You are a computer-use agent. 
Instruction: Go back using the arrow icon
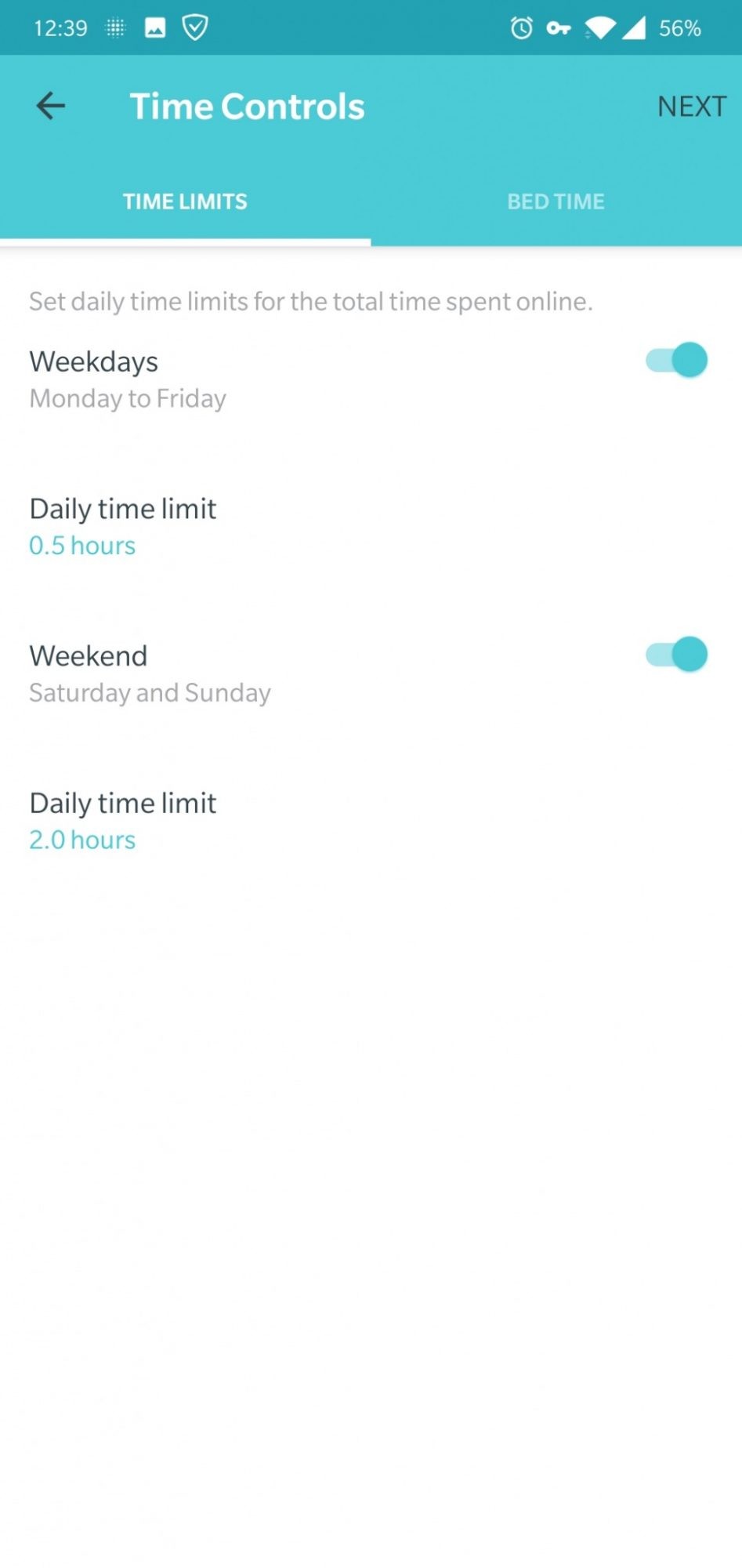(x=51, y=106)
